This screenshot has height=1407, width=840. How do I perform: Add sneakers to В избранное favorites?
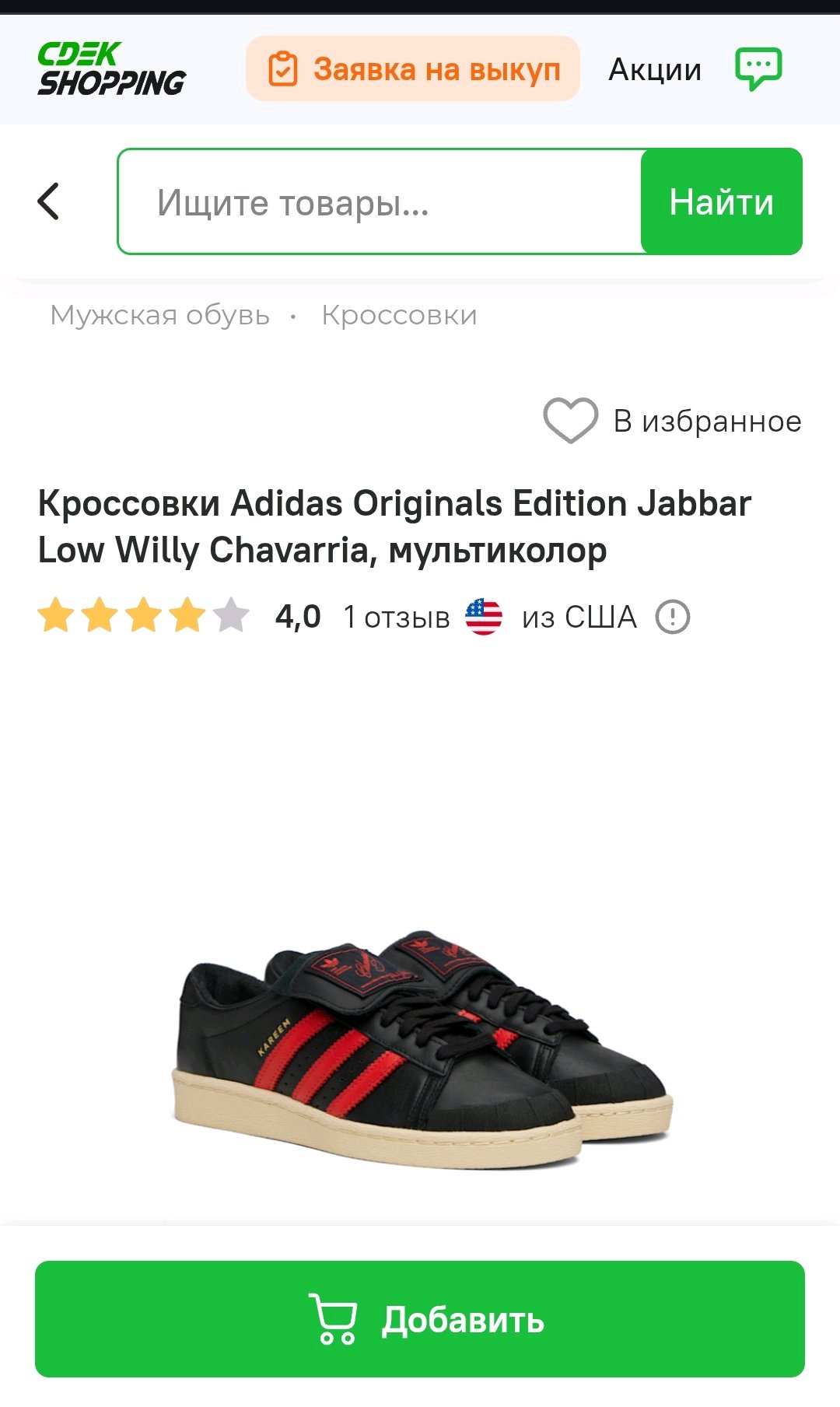coord(672,421)
